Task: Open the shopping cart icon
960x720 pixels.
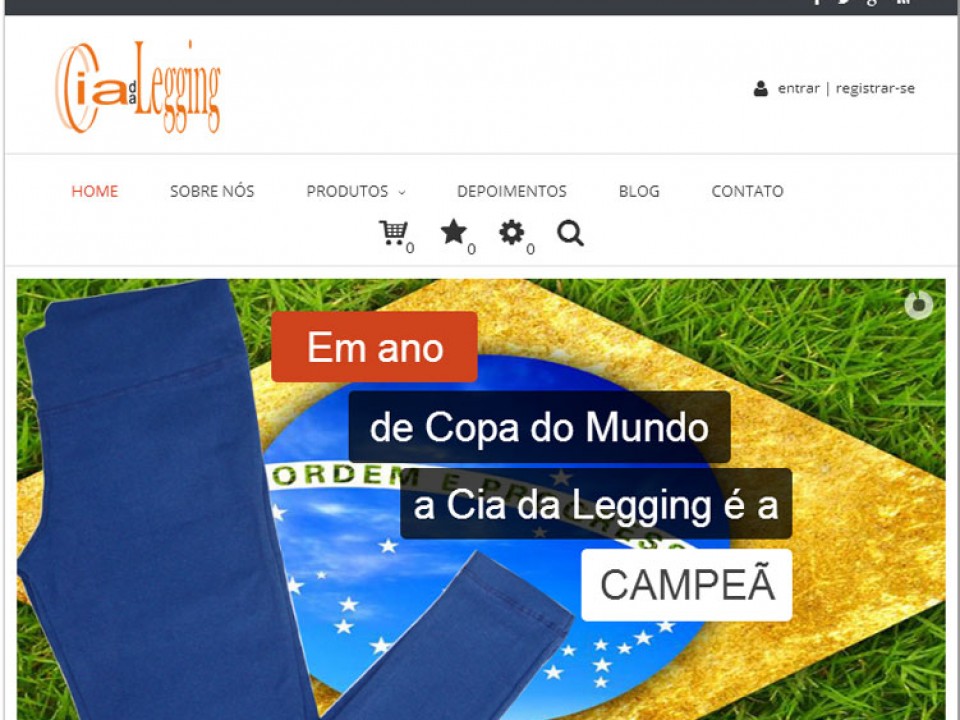Action: [x=393, y=233]
